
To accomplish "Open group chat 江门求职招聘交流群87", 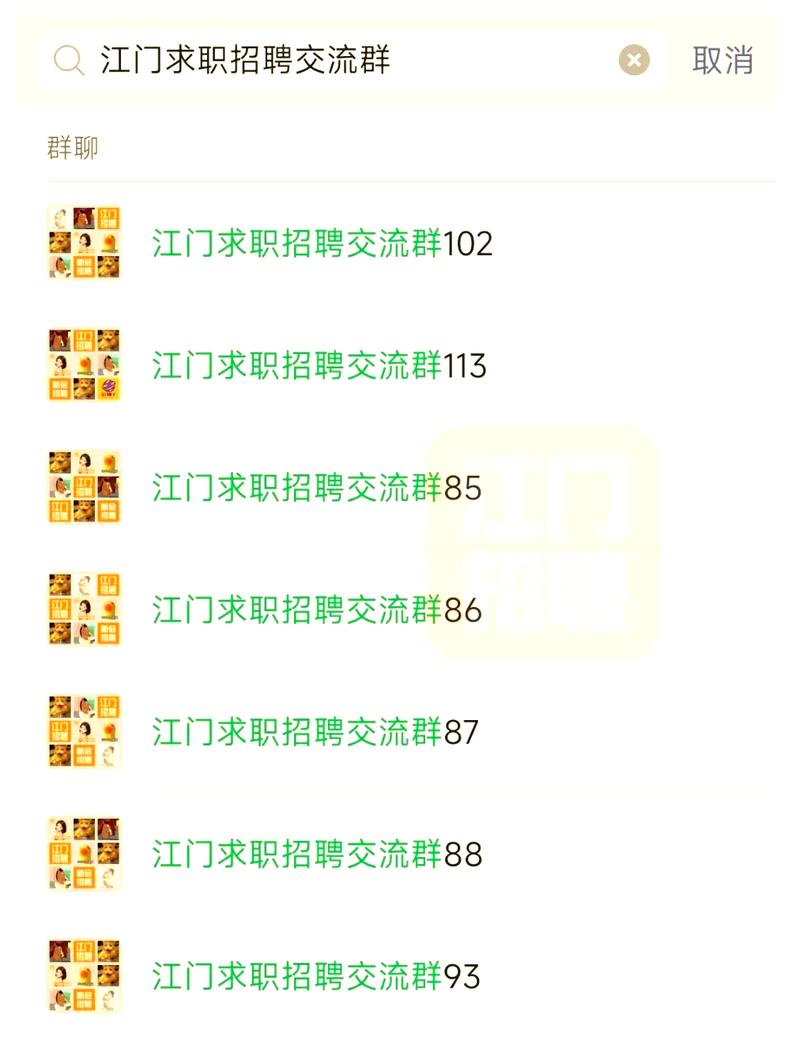I will pyautogui.click(x=310, y=733).
